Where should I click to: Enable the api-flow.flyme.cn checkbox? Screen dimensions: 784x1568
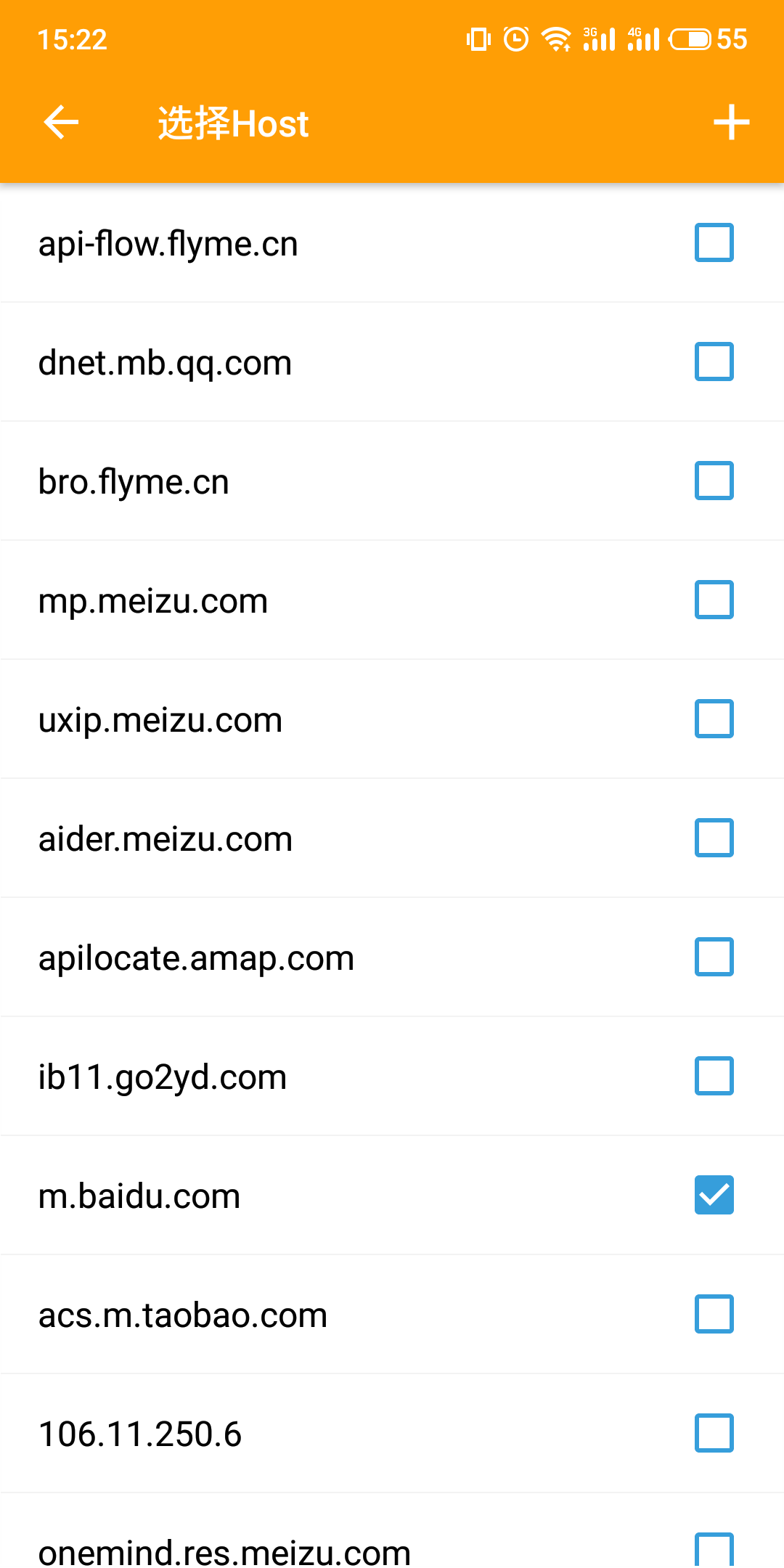click(x=714, y=242)
